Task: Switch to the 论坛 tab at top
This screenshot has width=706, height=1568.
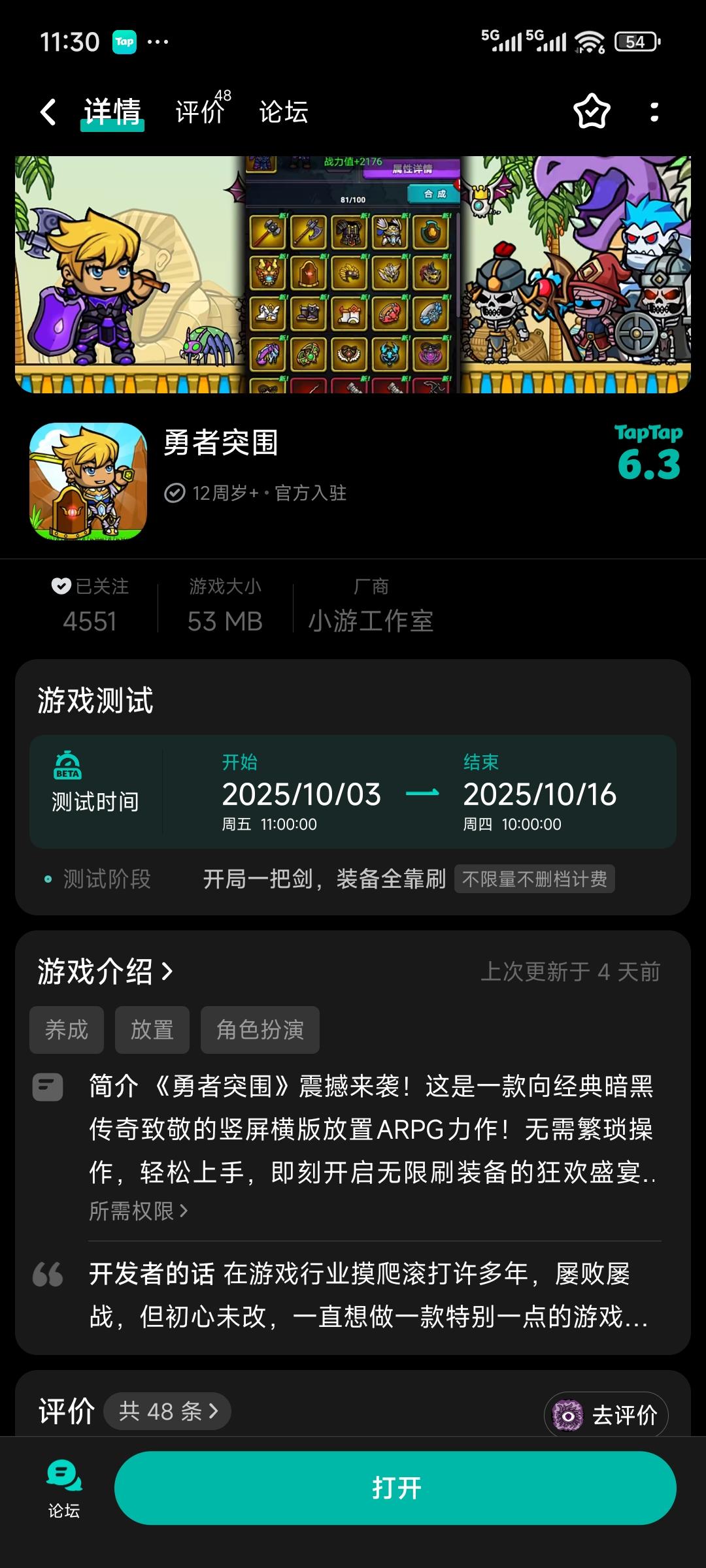Action: point(282,112)
